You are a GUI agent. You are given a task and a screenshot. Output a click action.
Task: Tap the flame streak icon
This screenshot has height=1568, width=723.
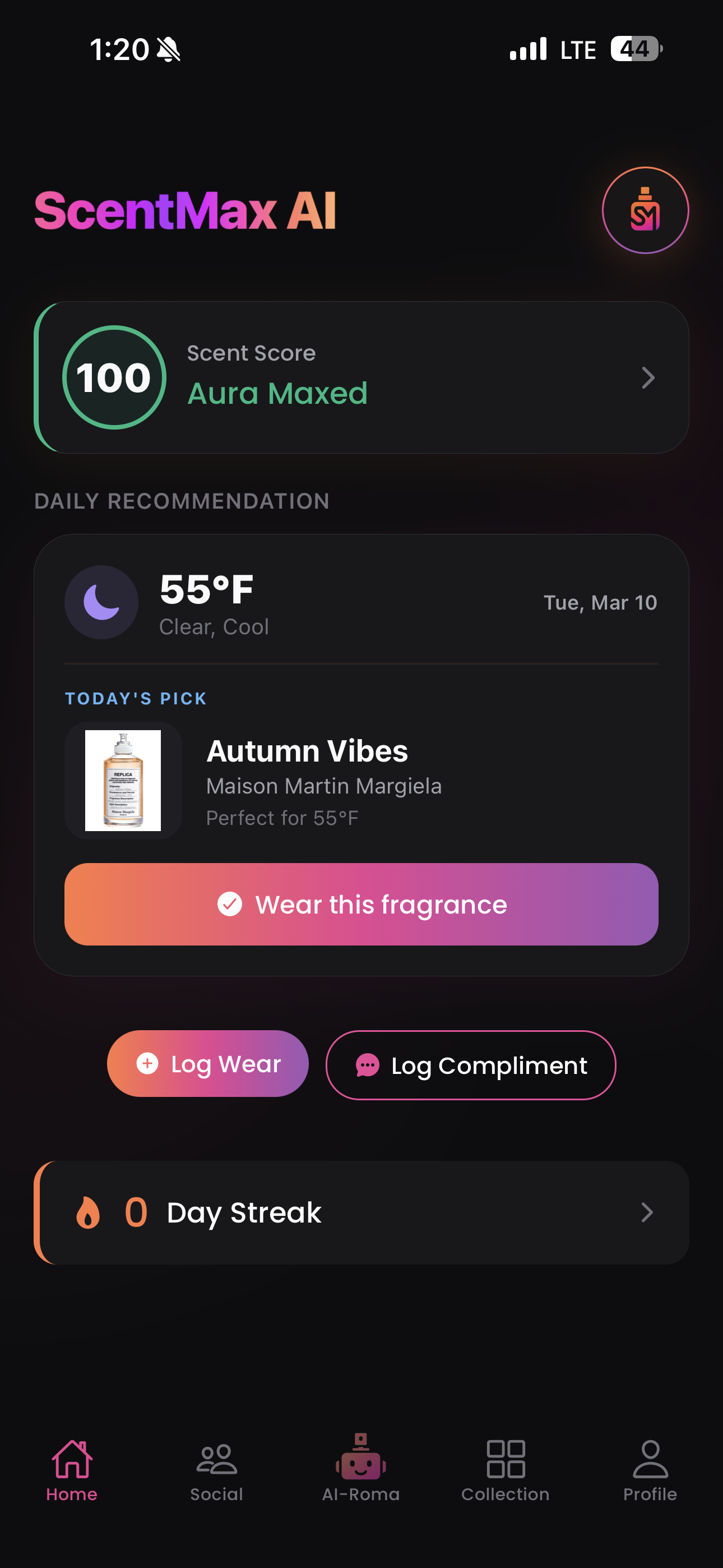pyautogui.click(x=89, y=1211)
